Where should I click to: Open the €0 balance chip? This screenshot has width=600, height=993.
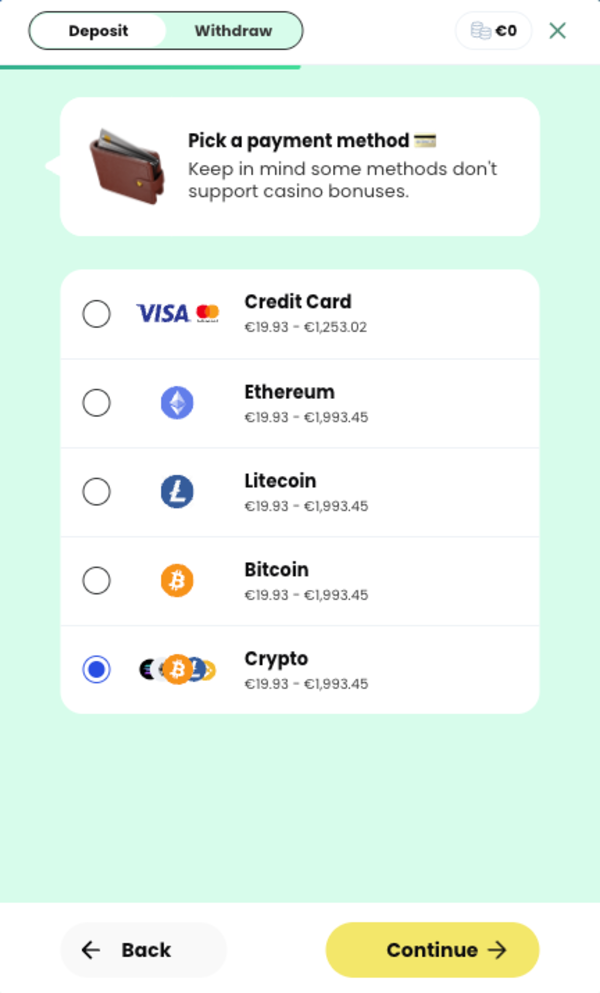494,31
